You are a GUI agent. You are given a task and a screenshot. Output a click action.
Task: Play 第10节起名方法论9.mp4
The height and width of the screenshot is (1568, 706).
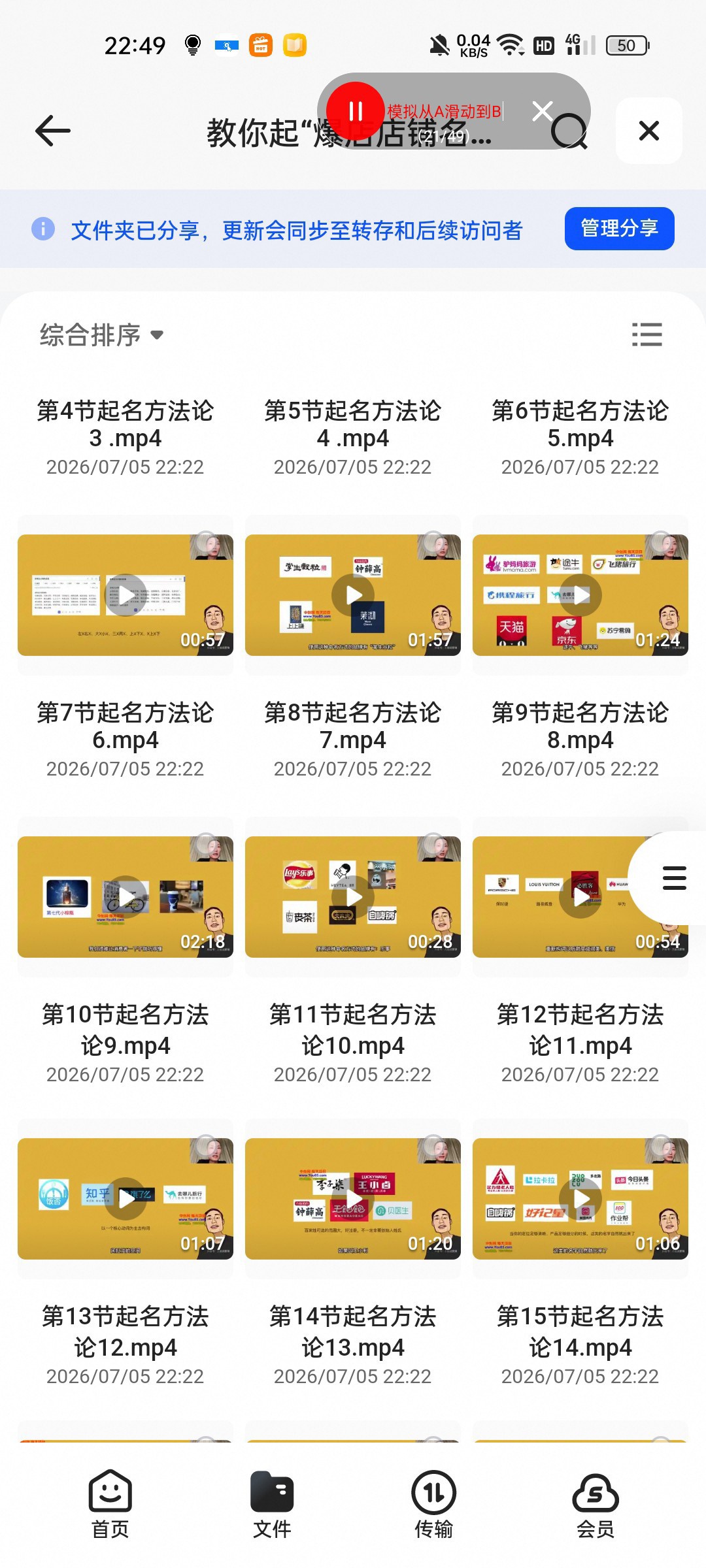coord(125,897)
